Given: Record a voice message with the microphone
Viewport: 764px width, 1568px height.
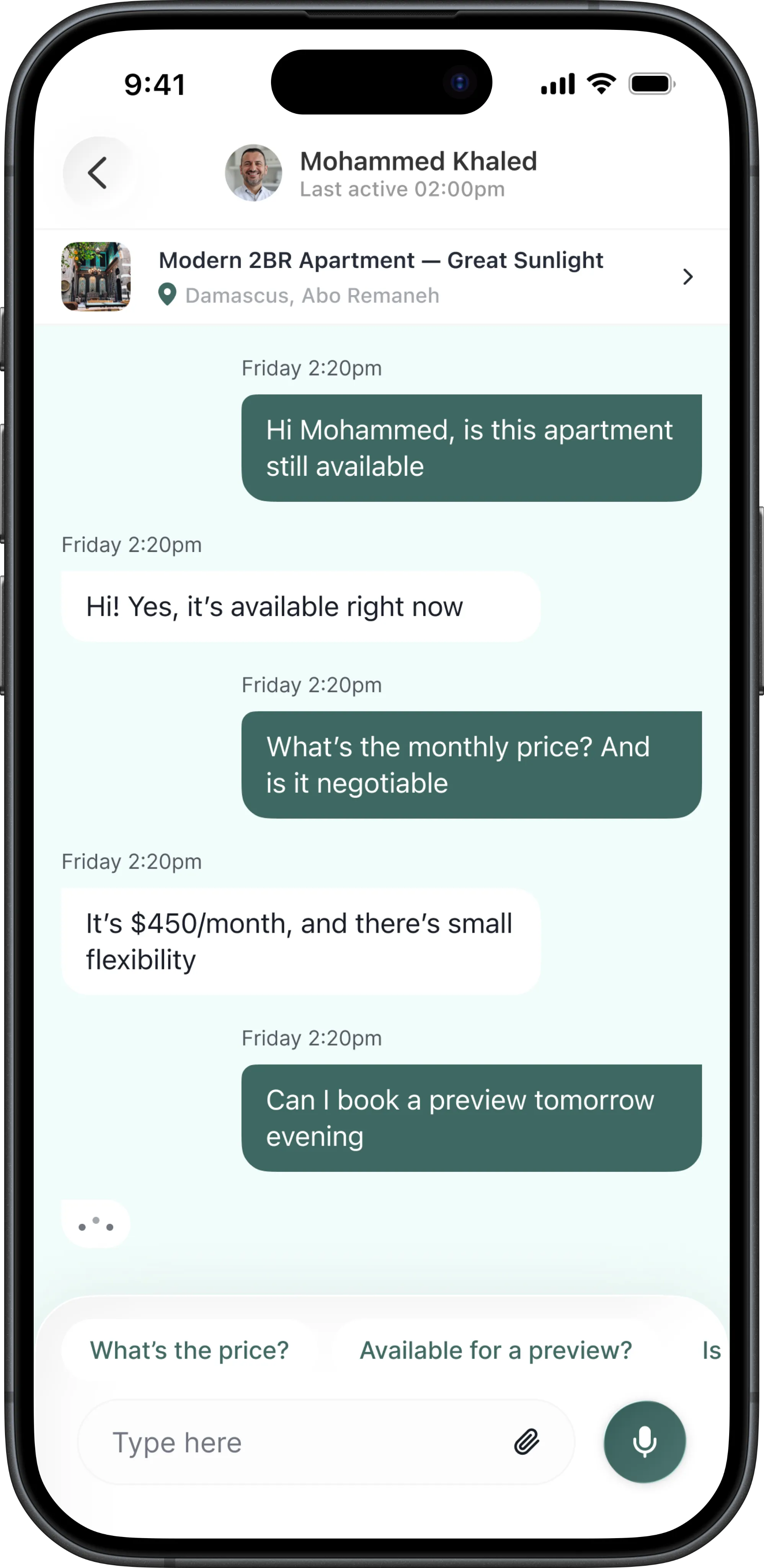Looking at the screenshot, I should 644,1442.
